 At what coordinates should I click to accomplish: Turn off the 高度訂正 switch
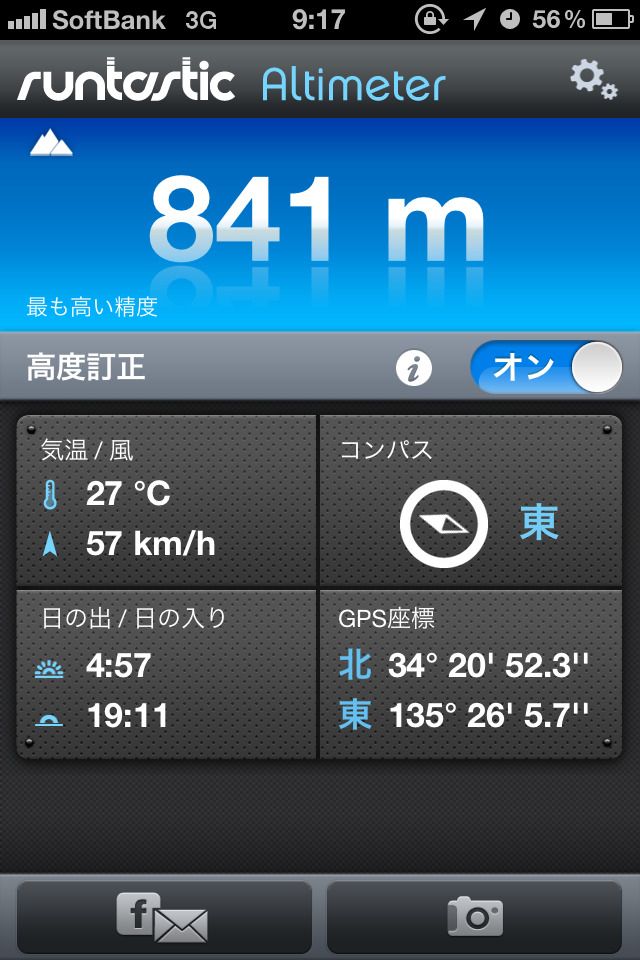pyautogui.click(x=546, y=367)
